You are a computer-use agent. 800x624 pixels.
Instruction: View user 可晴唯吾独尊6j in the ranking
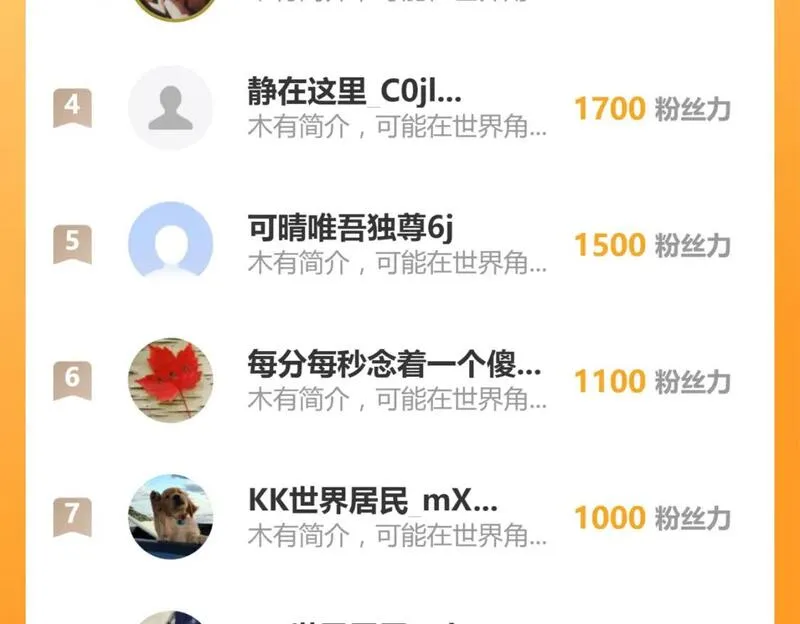click(350, 228)
